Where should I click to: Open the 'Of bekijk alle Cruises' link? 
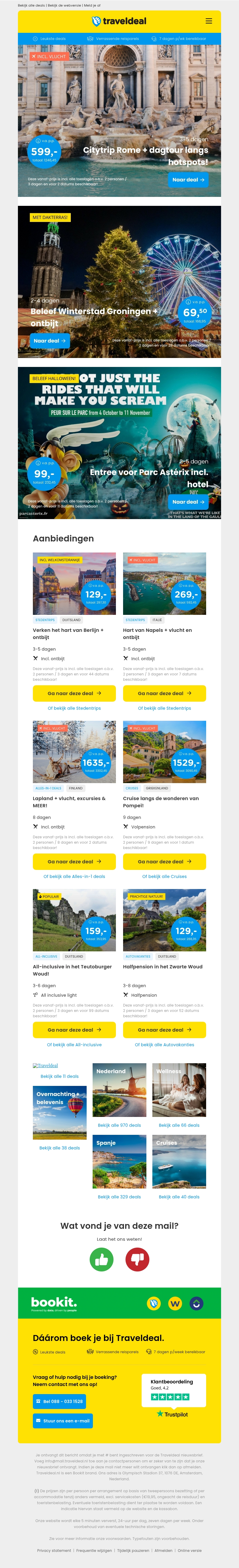165,876
